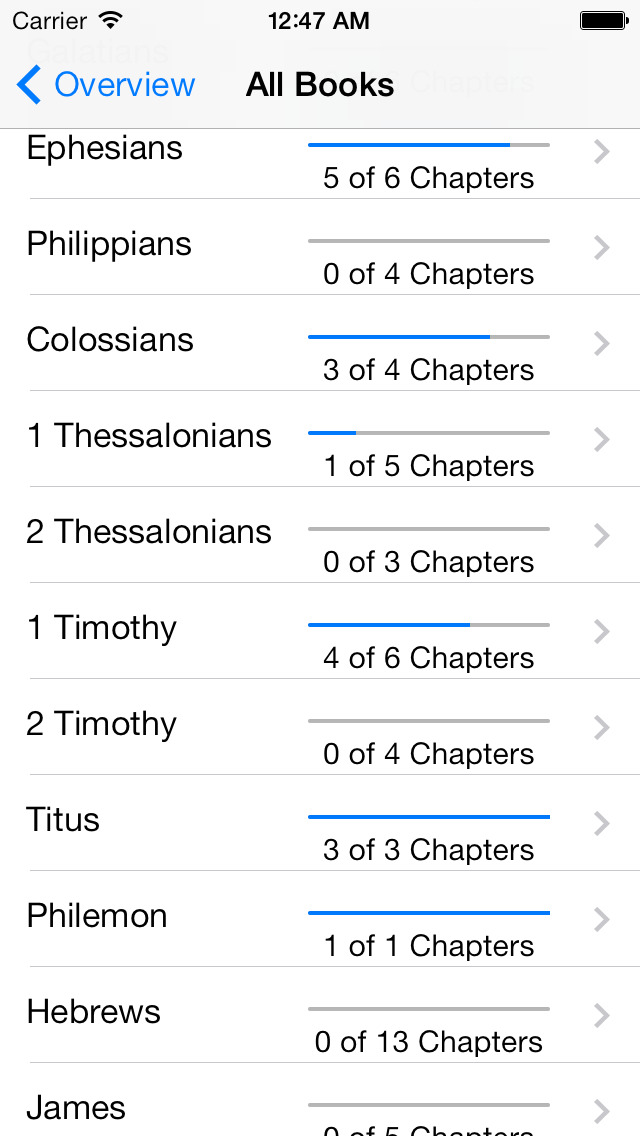Image resolution: width=640 pixels, height=1136 pixels.
Task: Open 1 Thessalonians
Action: tap(320, 439)
